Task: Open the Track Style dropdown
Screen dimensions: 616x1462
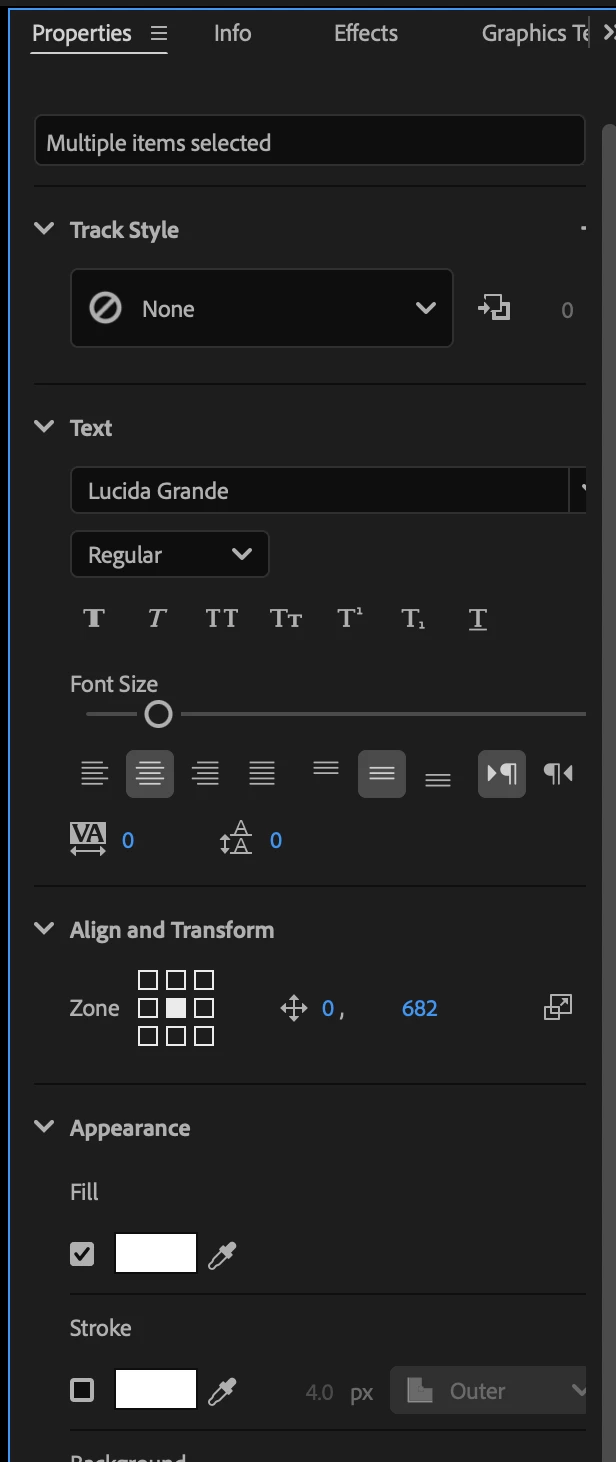Action: (262, 308)
